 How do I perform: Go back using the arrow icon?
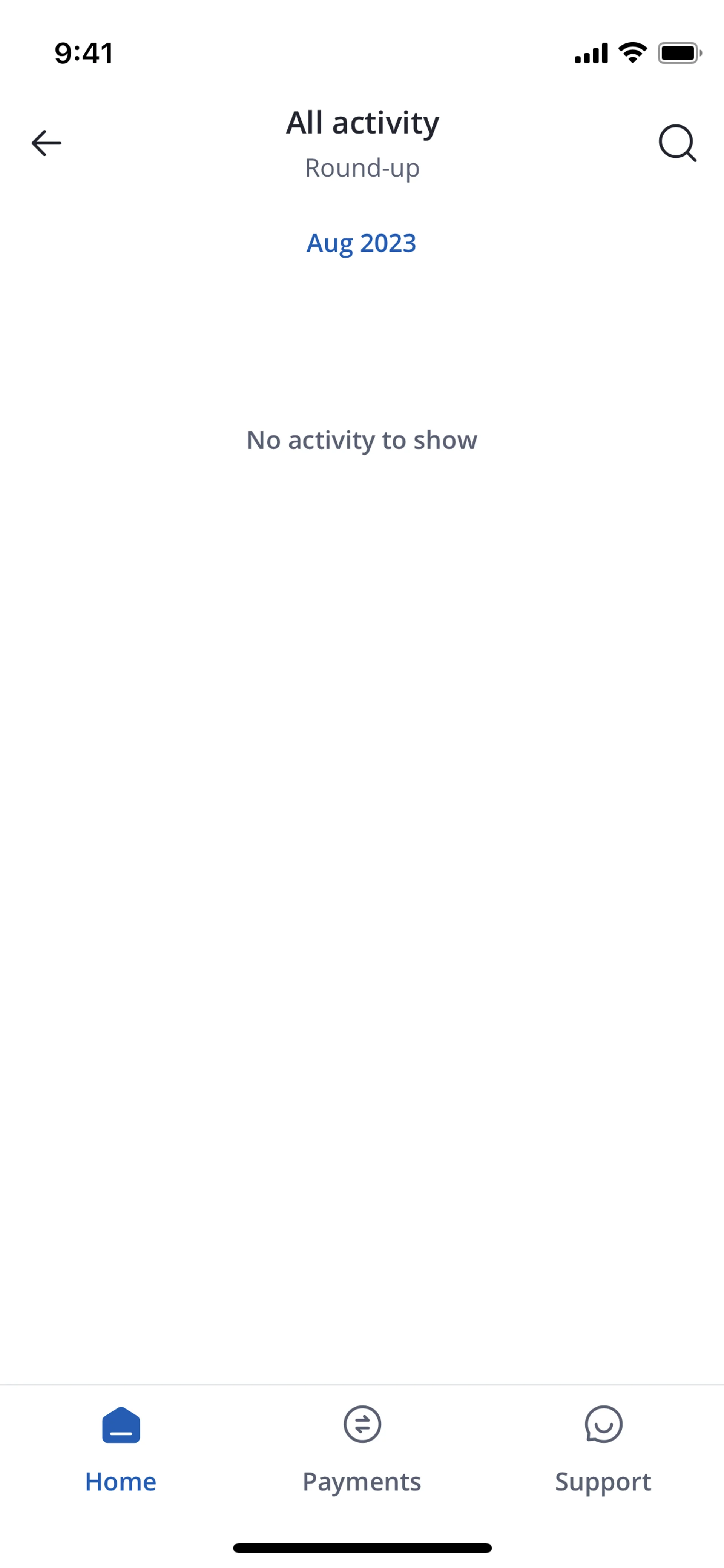[x=46, y=143]
